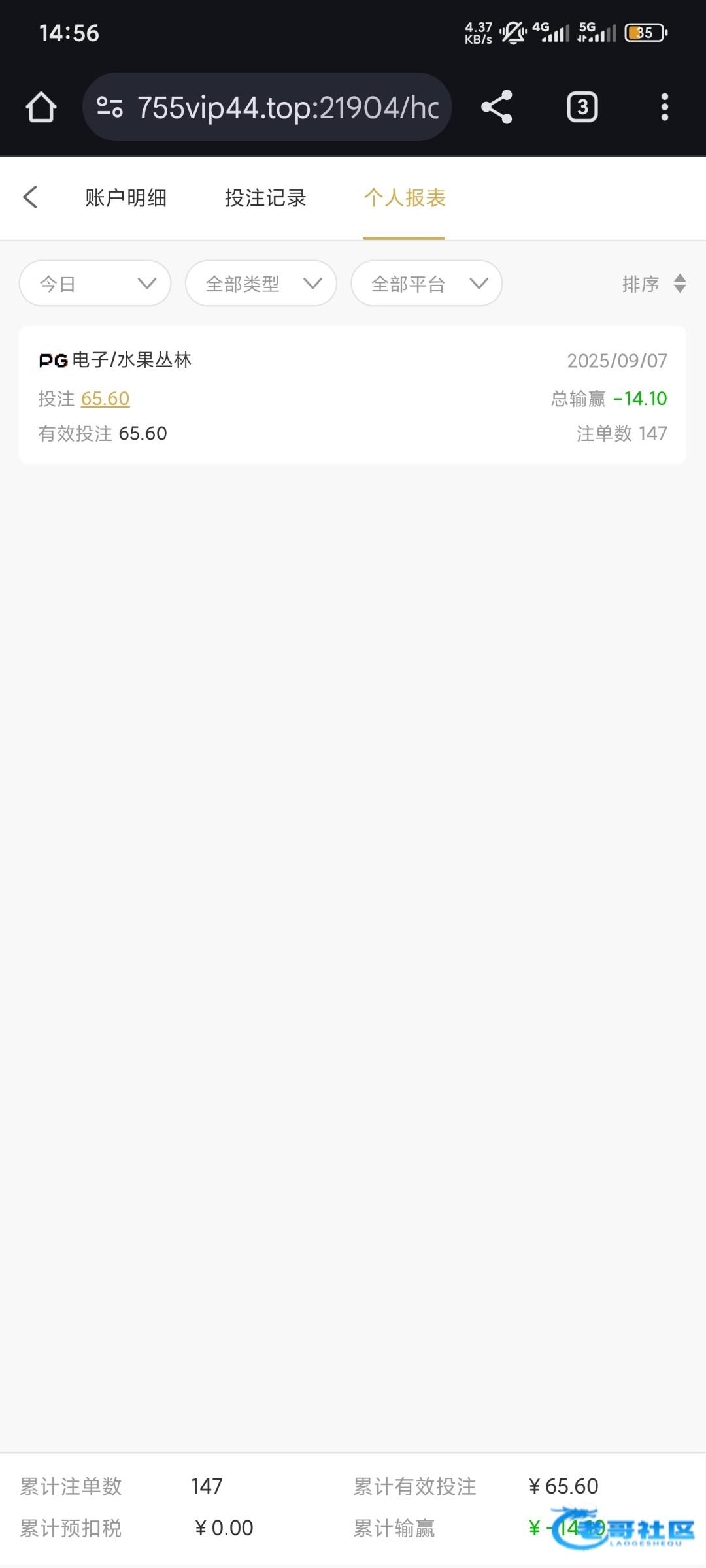Expand the 今日 date dropdown
The image size is (706, 1568).
95,284
